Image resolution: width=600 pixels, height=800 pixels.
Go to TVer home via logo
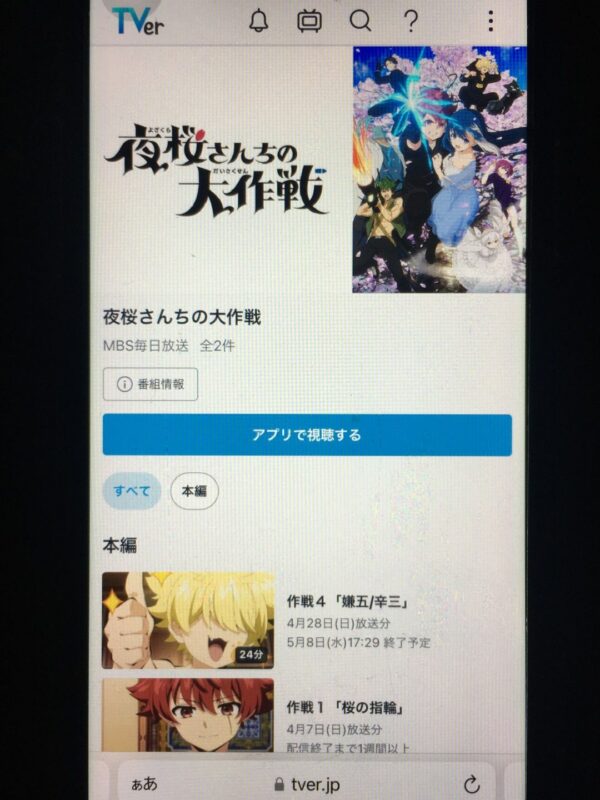point(137,21)
